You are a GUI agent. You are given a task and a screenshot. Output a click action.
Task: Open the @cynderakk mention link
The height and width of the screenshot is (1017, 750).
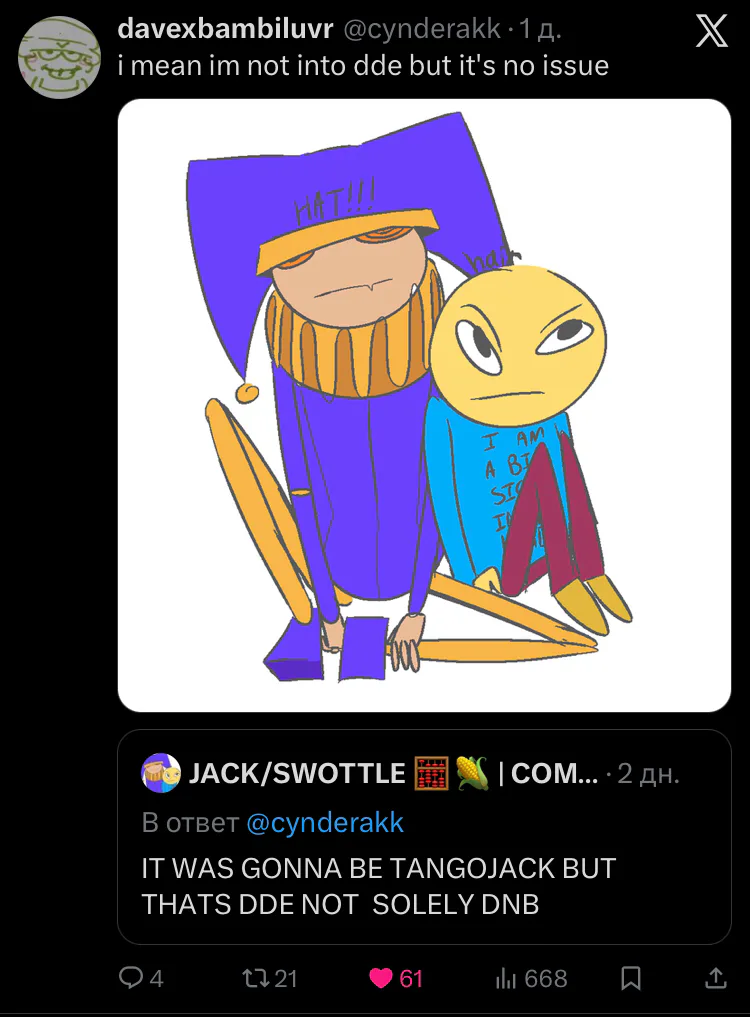(x=325, y=822)
